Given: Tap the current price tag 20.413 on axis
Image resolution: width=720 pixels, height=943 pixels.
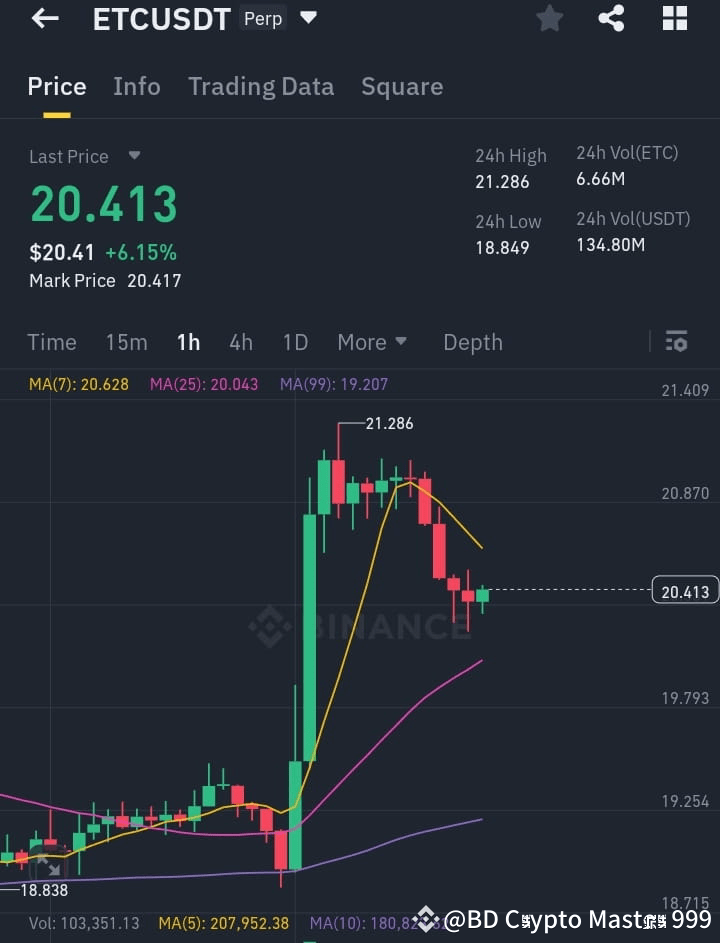Looking at the screenshot, I should tap(685, 590).
